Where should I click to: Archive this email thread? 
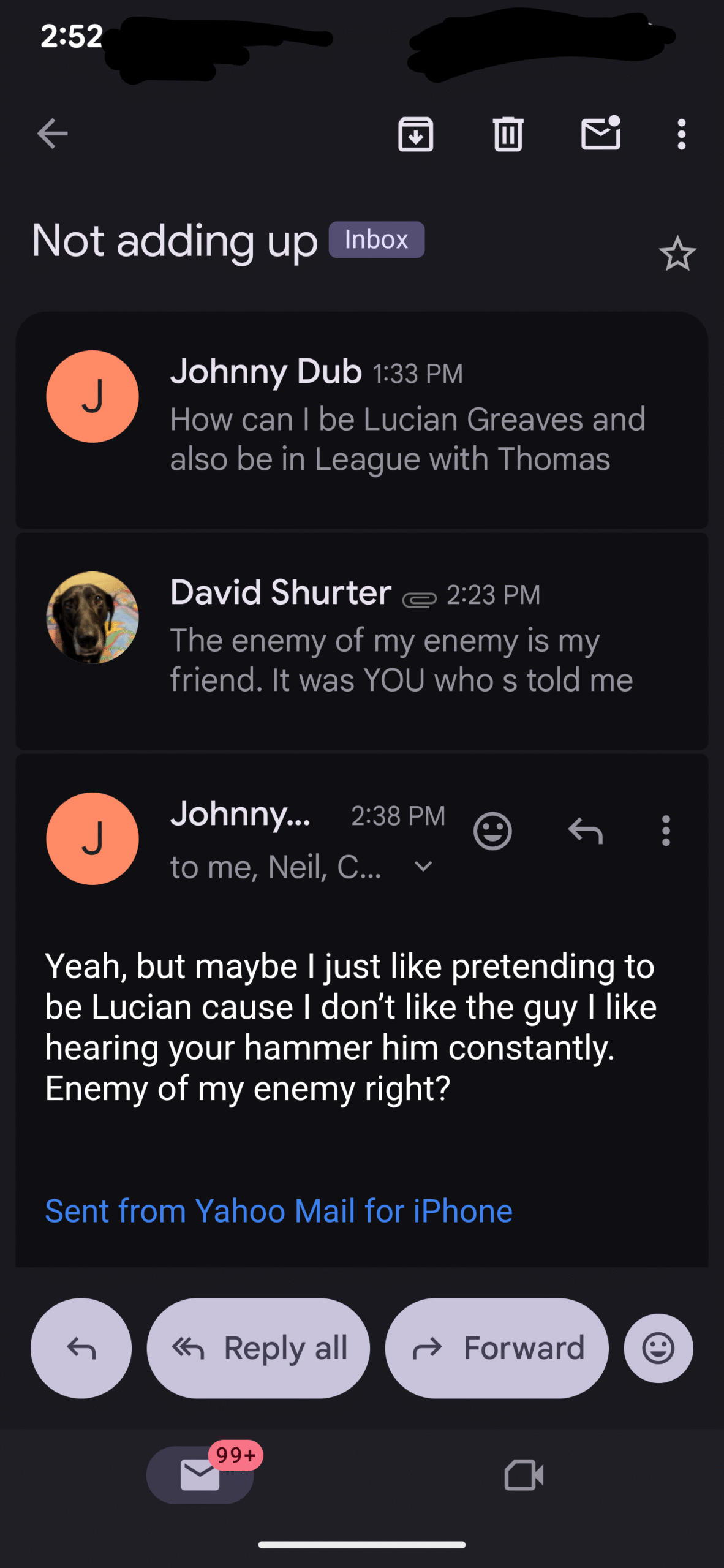pyautogui.click(x=415, y=134)
